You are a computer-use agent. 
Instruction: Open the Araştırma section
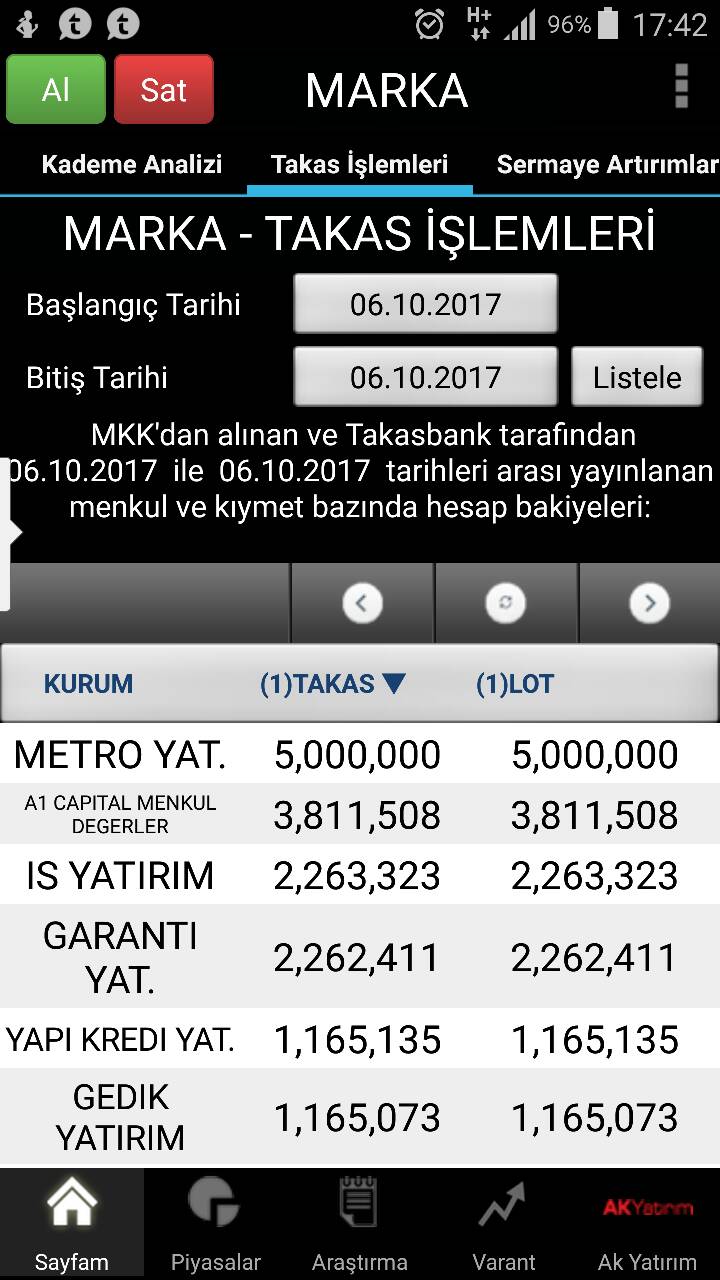coord(360,1224)
